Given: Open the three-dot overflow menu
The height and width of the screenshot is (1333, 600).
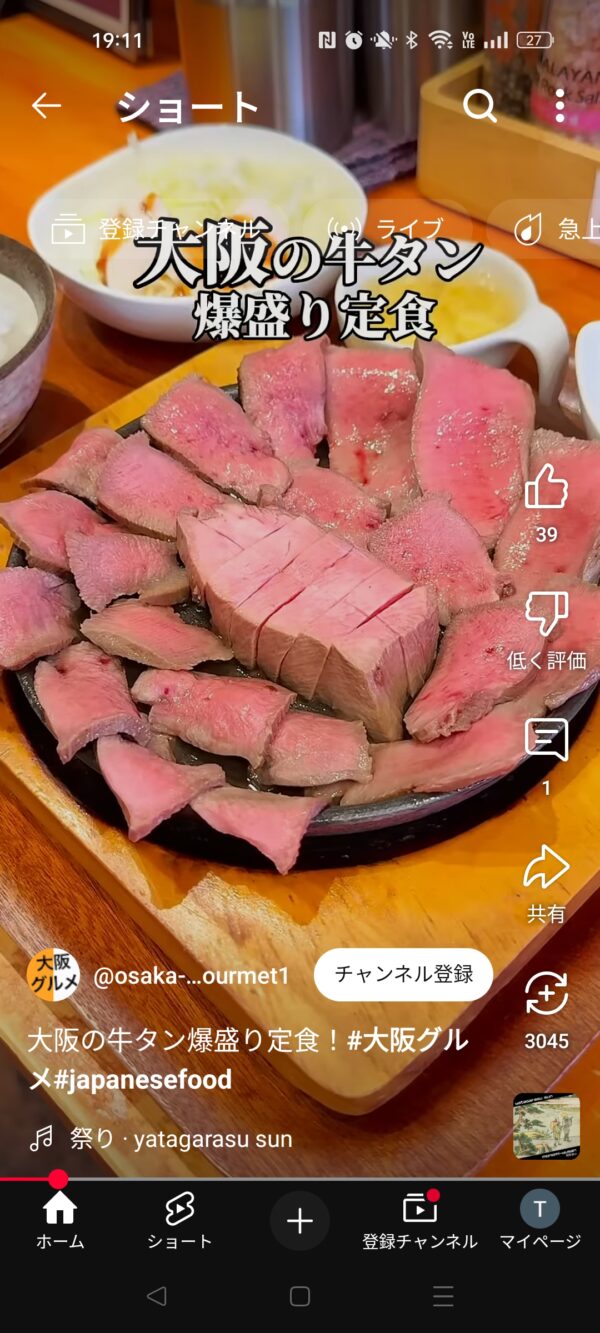Looking at the screenshot, I should pos(559,105).
